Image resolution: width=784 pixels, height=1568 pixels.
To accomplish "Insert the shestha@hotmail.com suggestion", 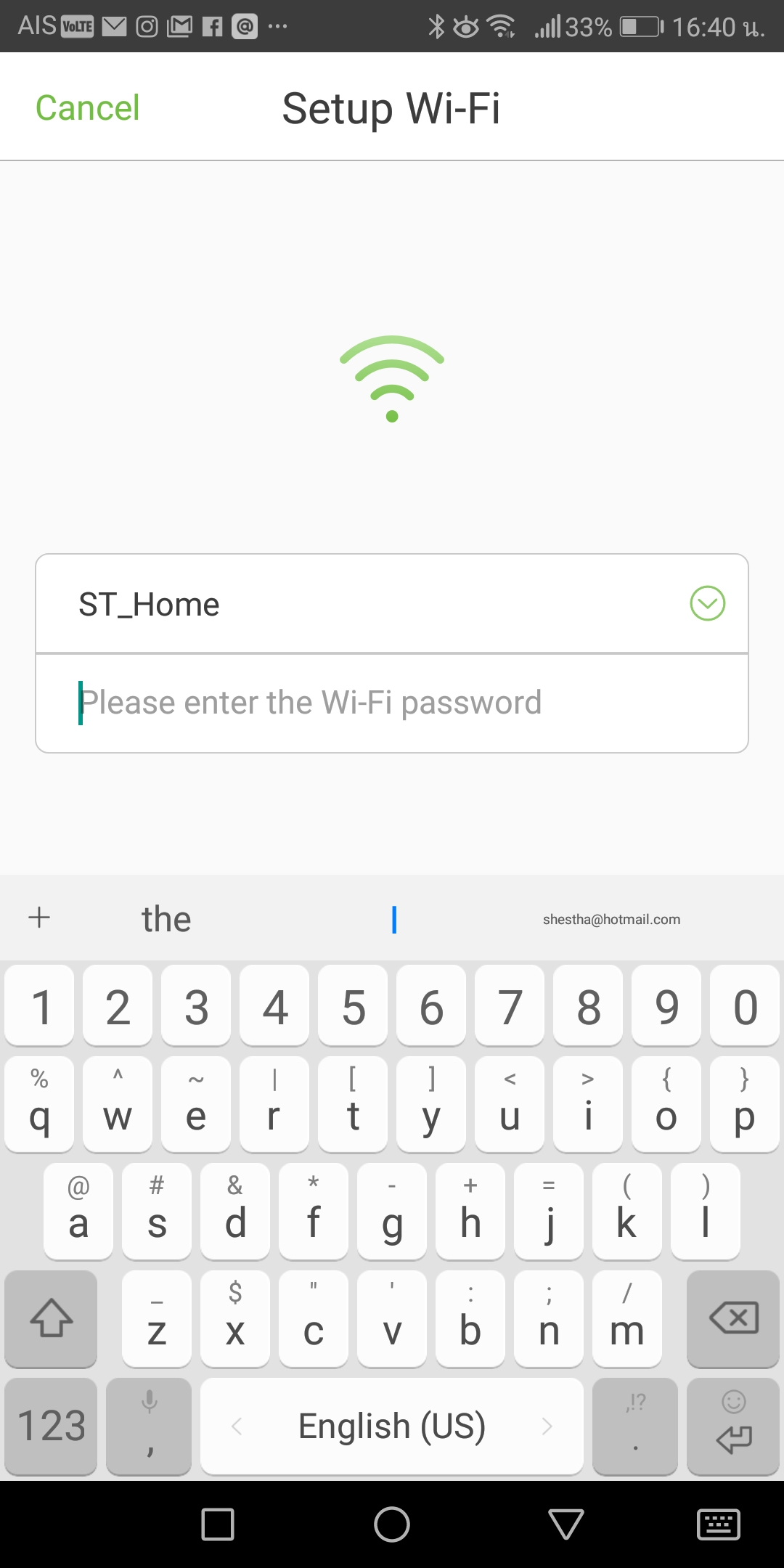I will (611, 919).
